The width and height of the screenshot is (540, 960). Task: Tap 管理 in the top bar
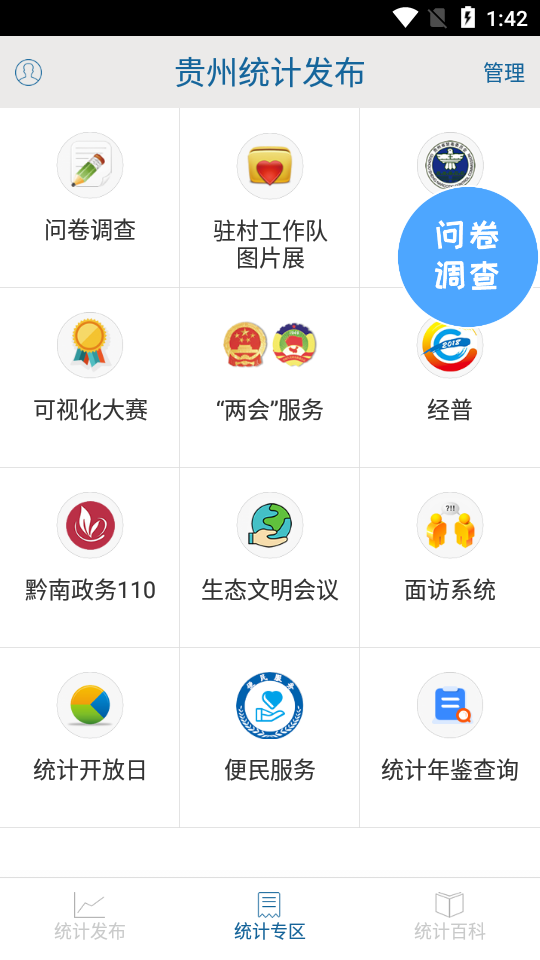504,72
